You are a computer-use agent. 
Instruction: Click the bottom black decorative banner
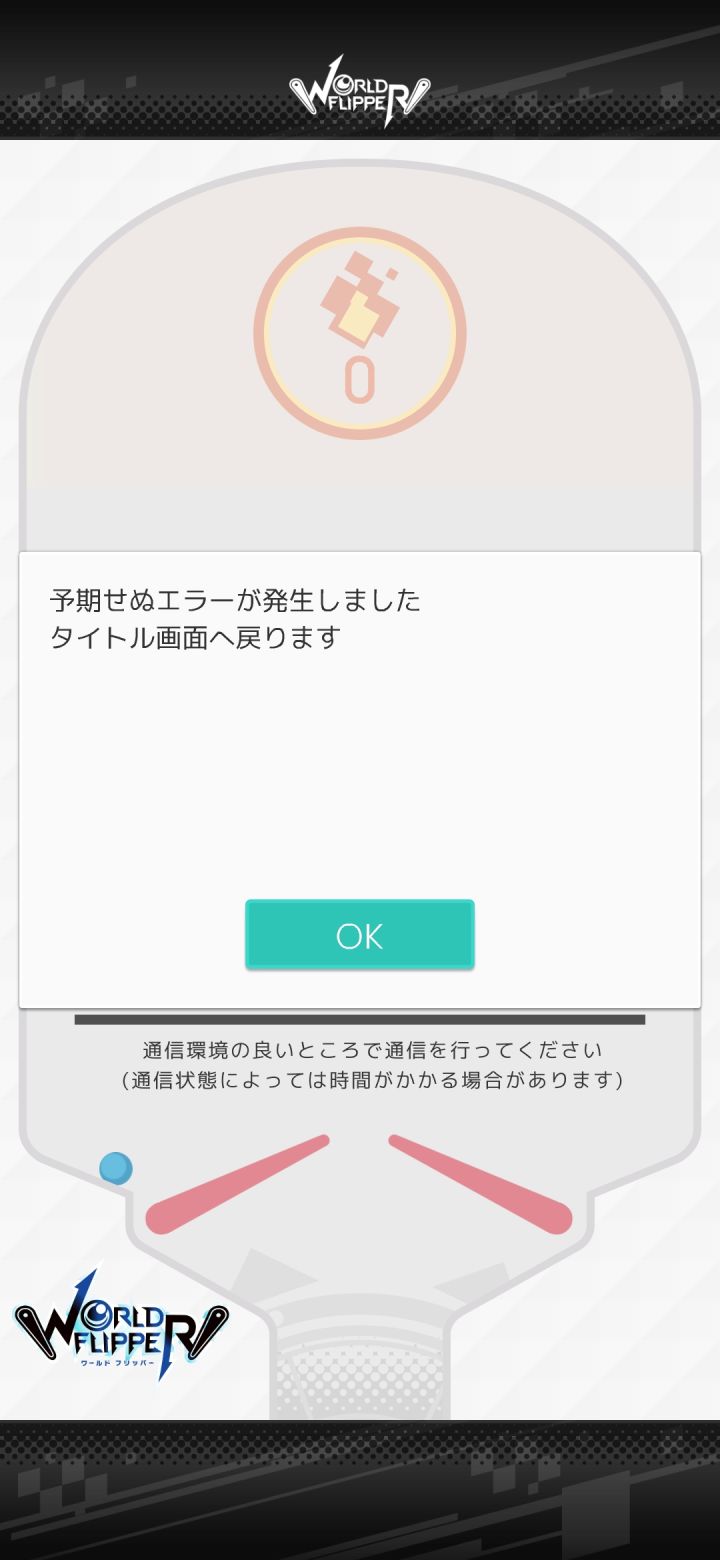(360, 1490)
